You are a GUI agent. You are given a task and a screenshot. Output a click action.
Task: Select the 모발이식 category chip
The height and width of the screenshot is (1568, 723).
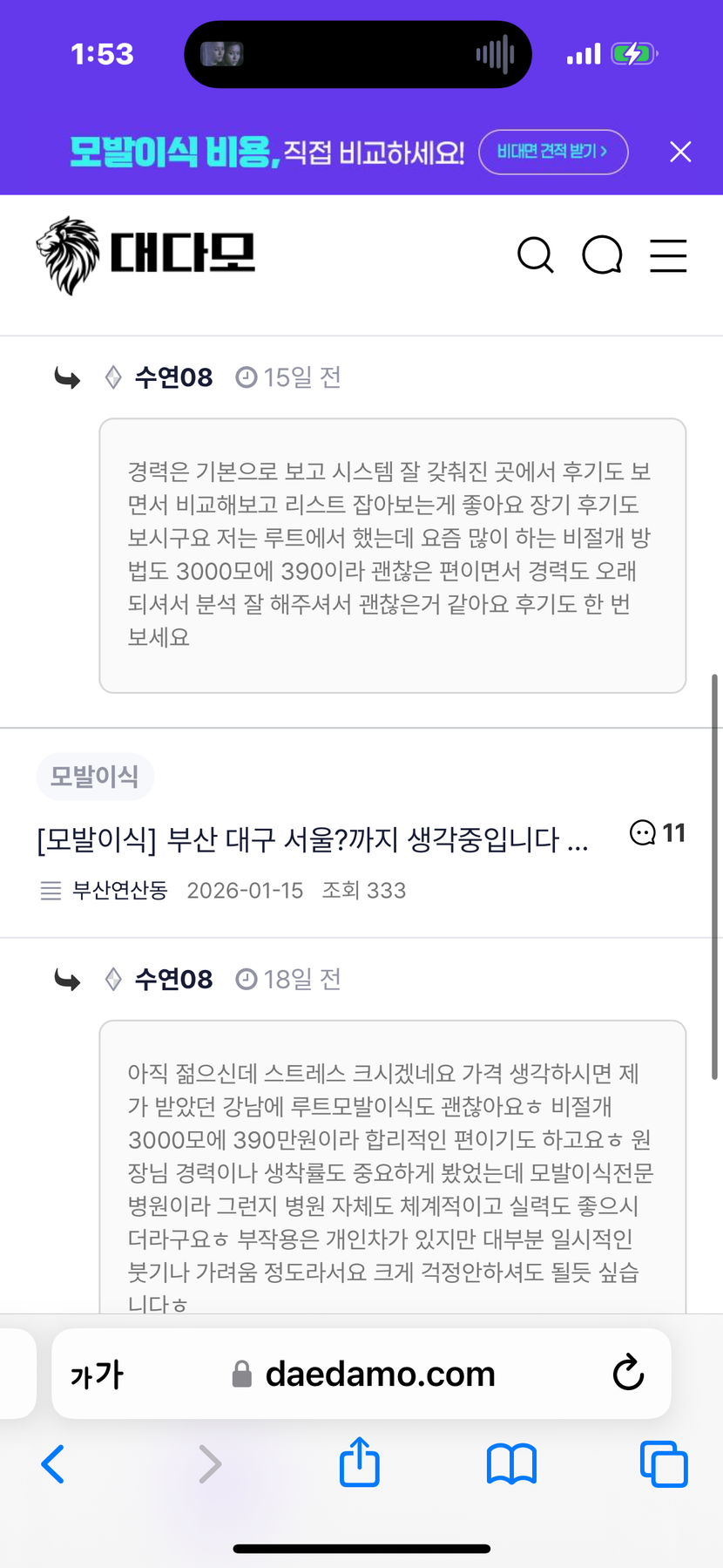tap(94, 777)
